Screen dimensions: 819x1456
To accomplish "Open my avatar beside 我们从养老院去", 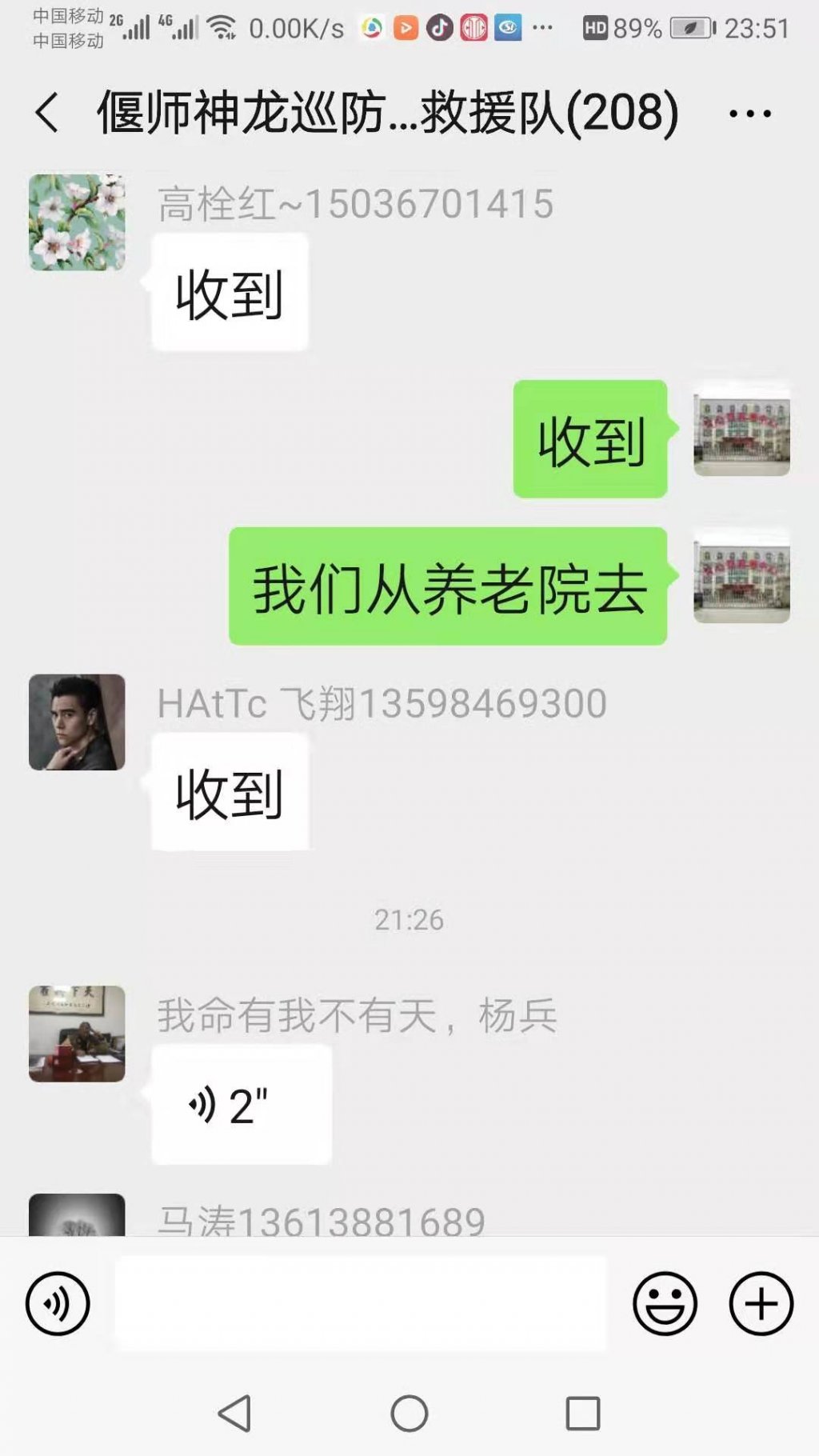I will [741, 576].
